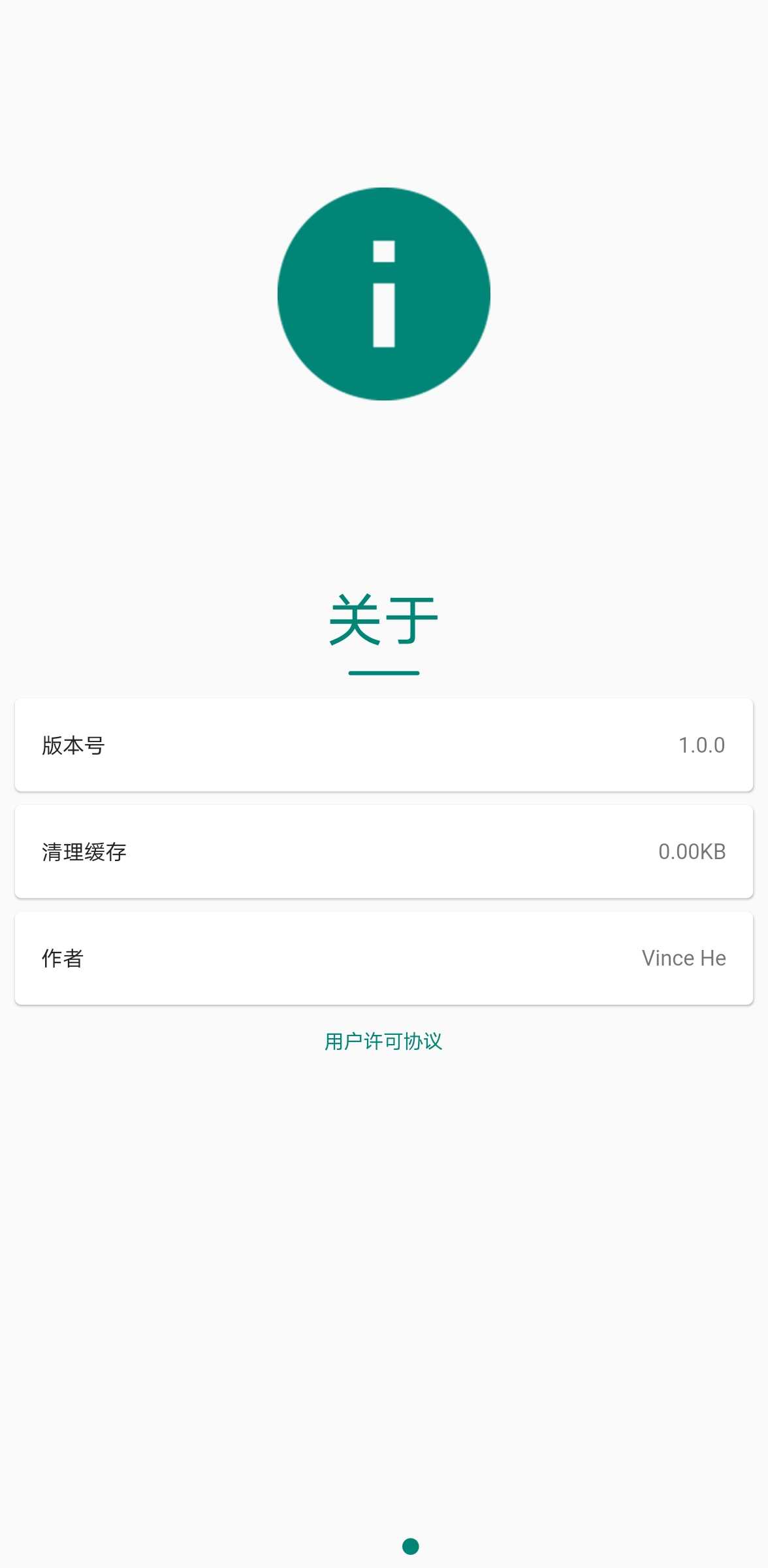Click the 作者 card
The image size is (768, 1568).
(384, 958)
